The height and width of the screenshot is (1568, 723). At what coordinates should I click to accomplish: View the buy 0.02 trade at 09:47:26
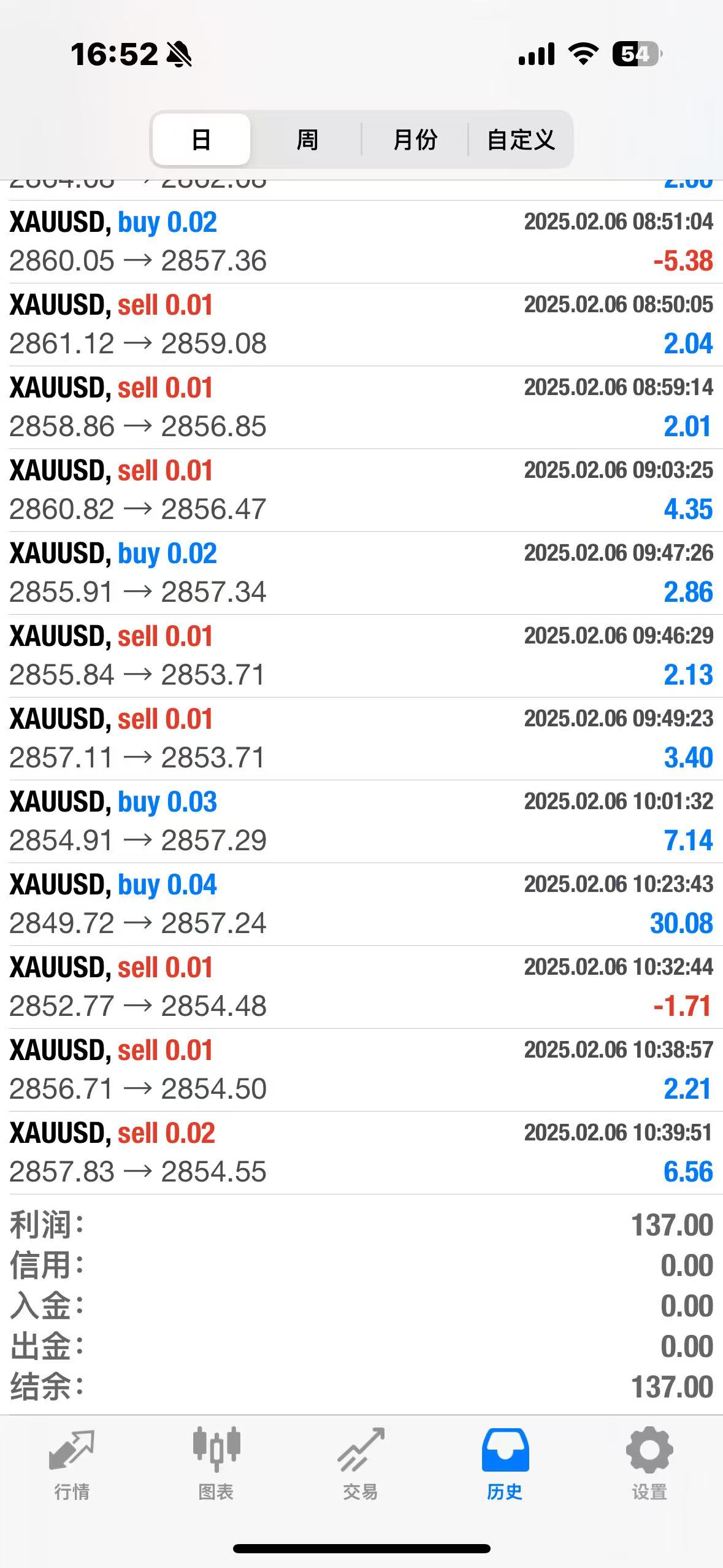(361, 573)
